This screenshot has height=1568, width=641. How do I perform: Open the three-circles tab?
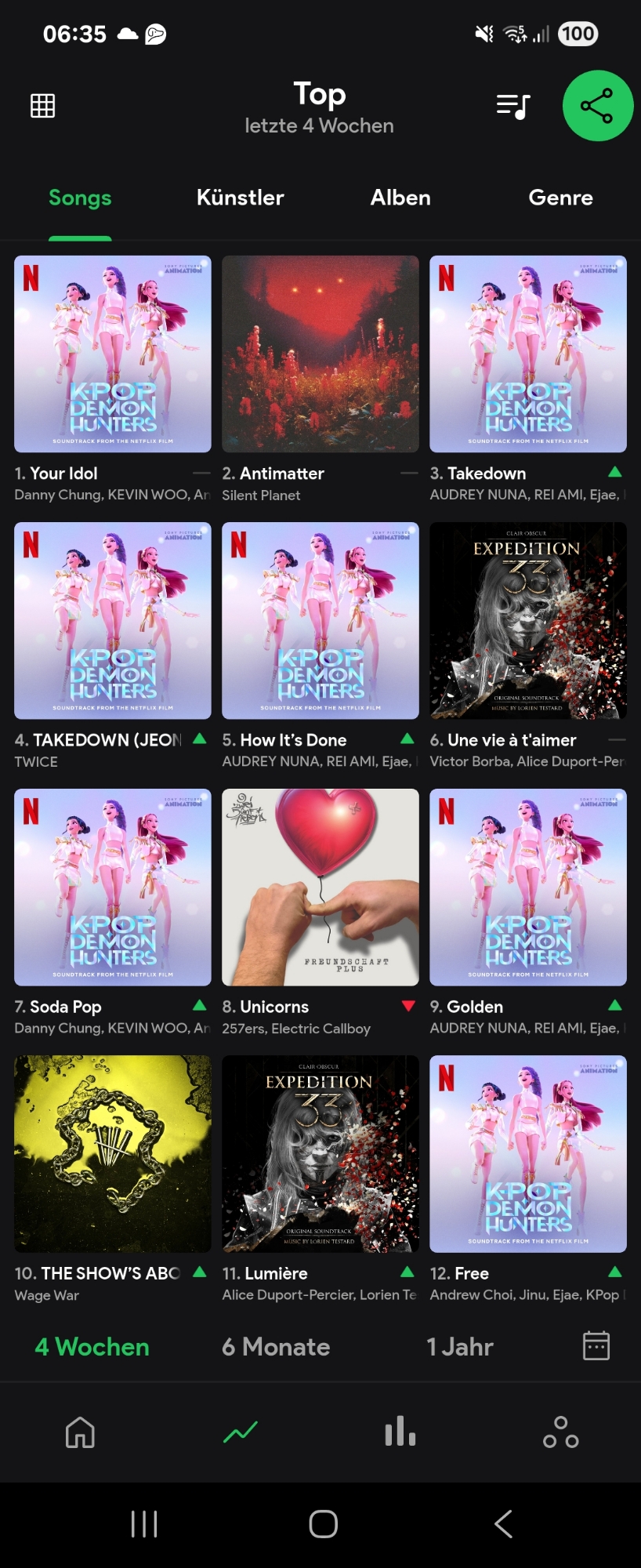(x=560, y=1432)
